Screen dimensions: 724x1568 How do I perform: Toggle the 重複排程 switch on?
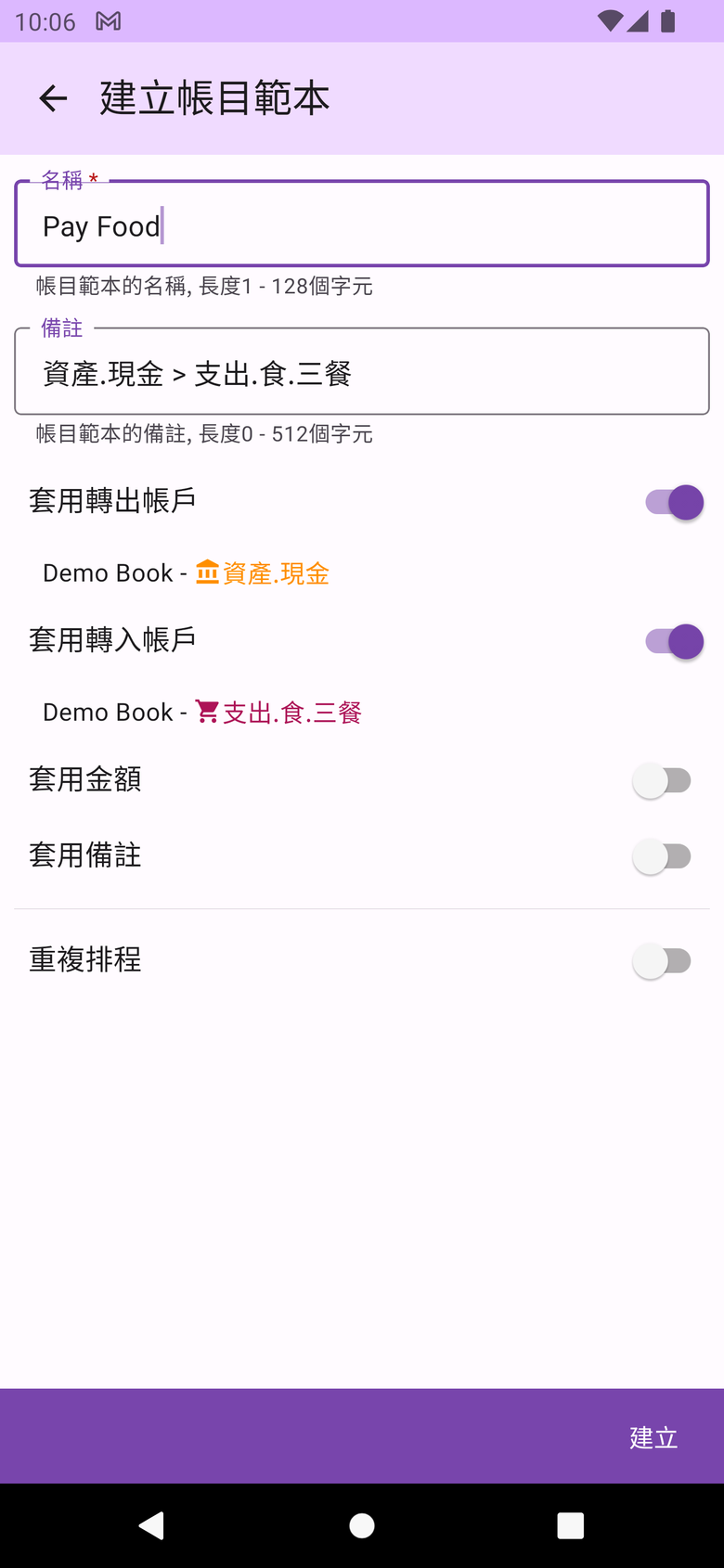point(663,961)
